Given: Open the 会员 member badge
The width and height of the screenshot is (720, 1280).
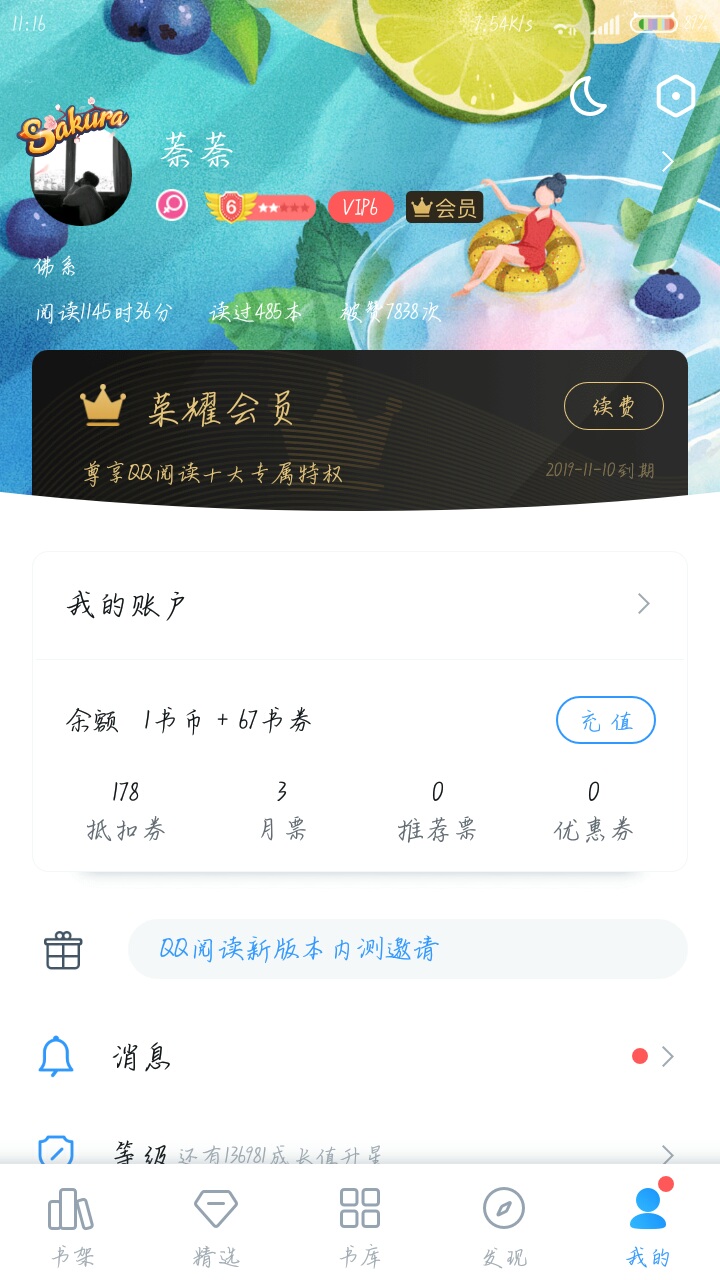Looking at the screenshot, I should click(x=445, y=207).
